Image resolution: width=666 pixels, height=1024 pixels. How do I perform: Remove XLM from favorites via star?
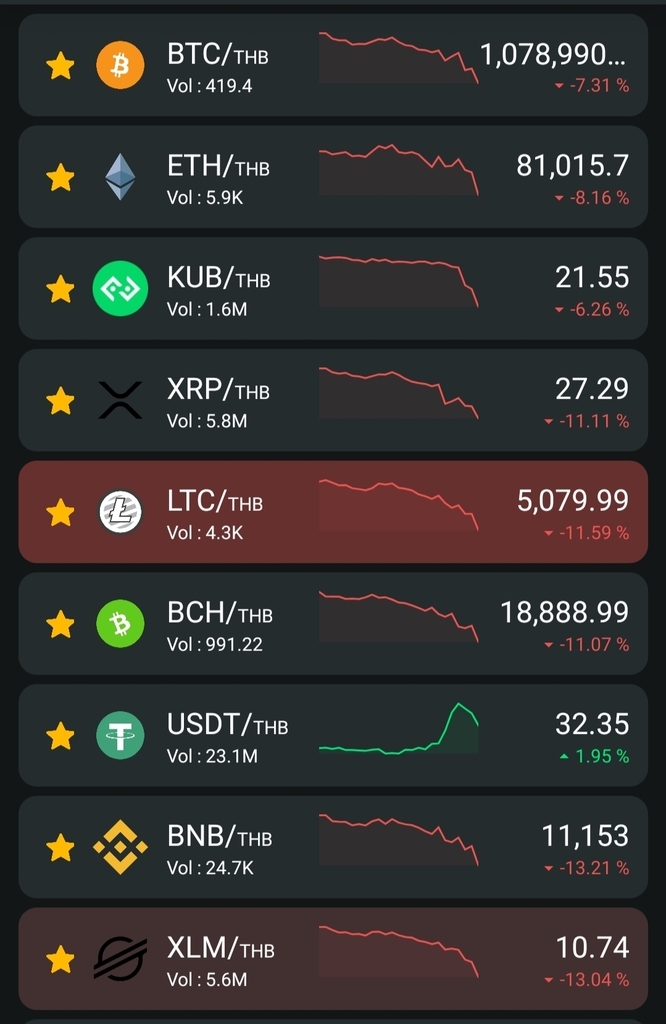(x=61, y=962)
